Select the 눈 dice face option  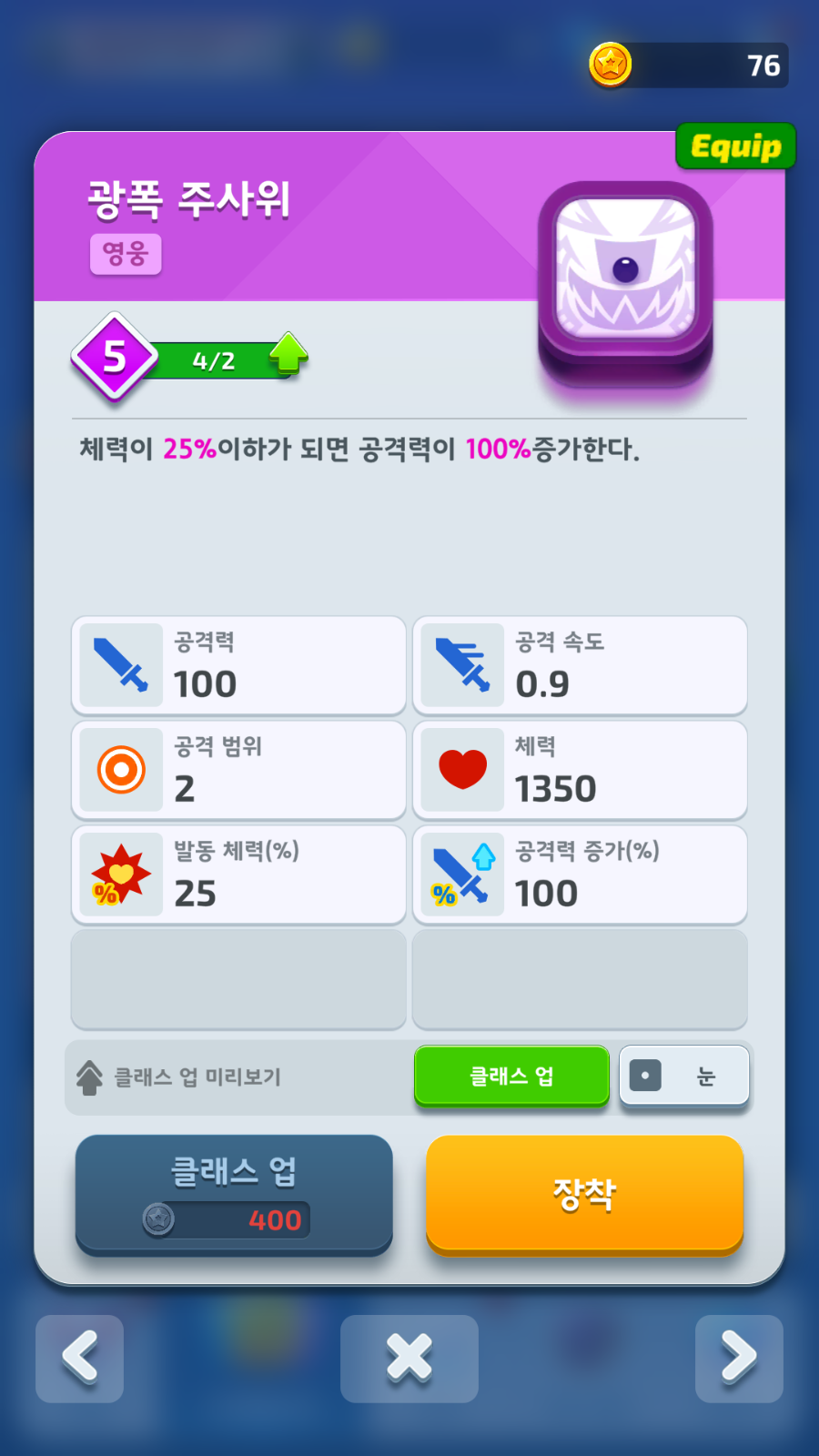pyautogui.click(x=684, y=1076)
